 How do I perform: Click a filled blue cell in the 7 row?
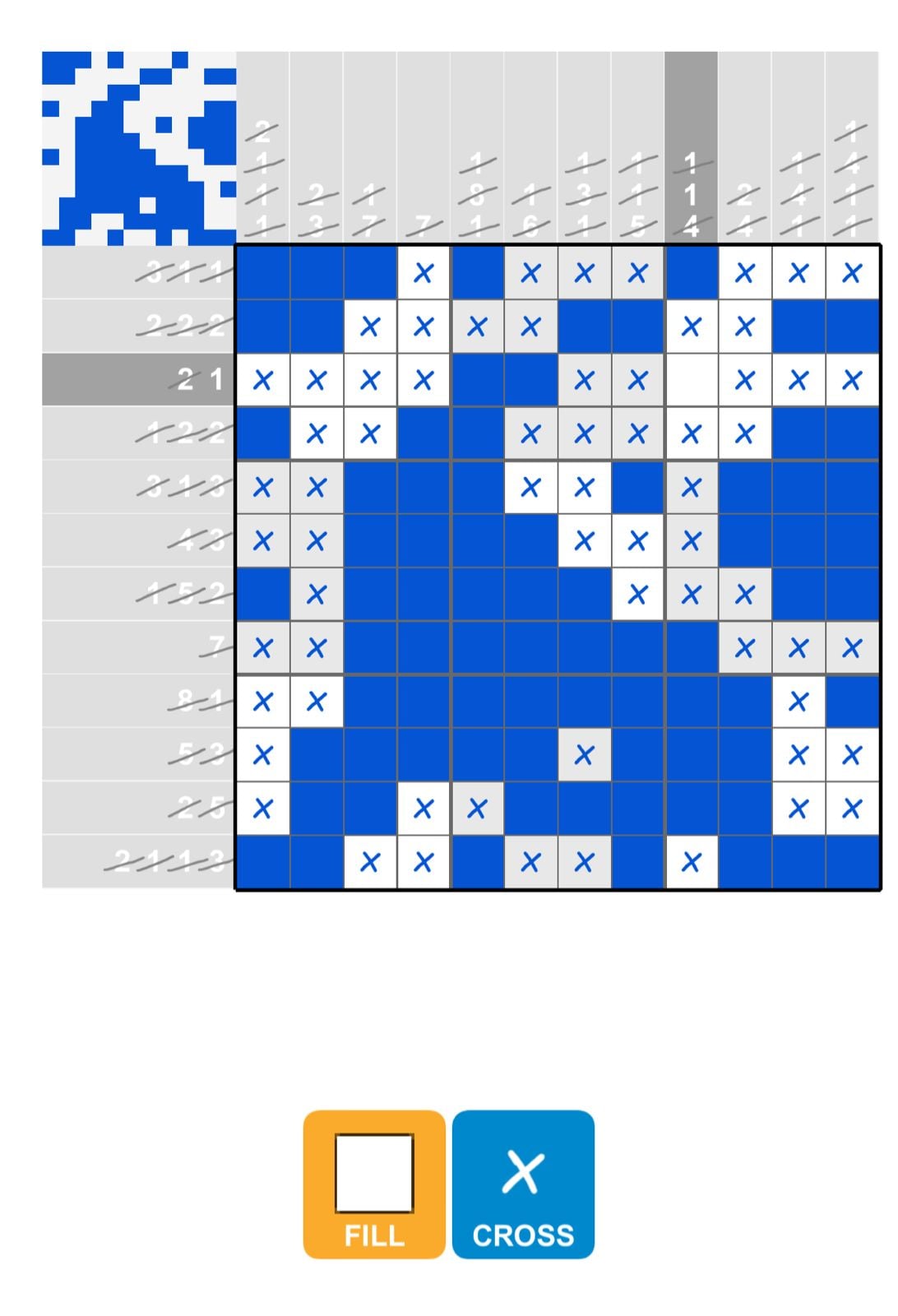pyautogui.click(x=477, y=646)
